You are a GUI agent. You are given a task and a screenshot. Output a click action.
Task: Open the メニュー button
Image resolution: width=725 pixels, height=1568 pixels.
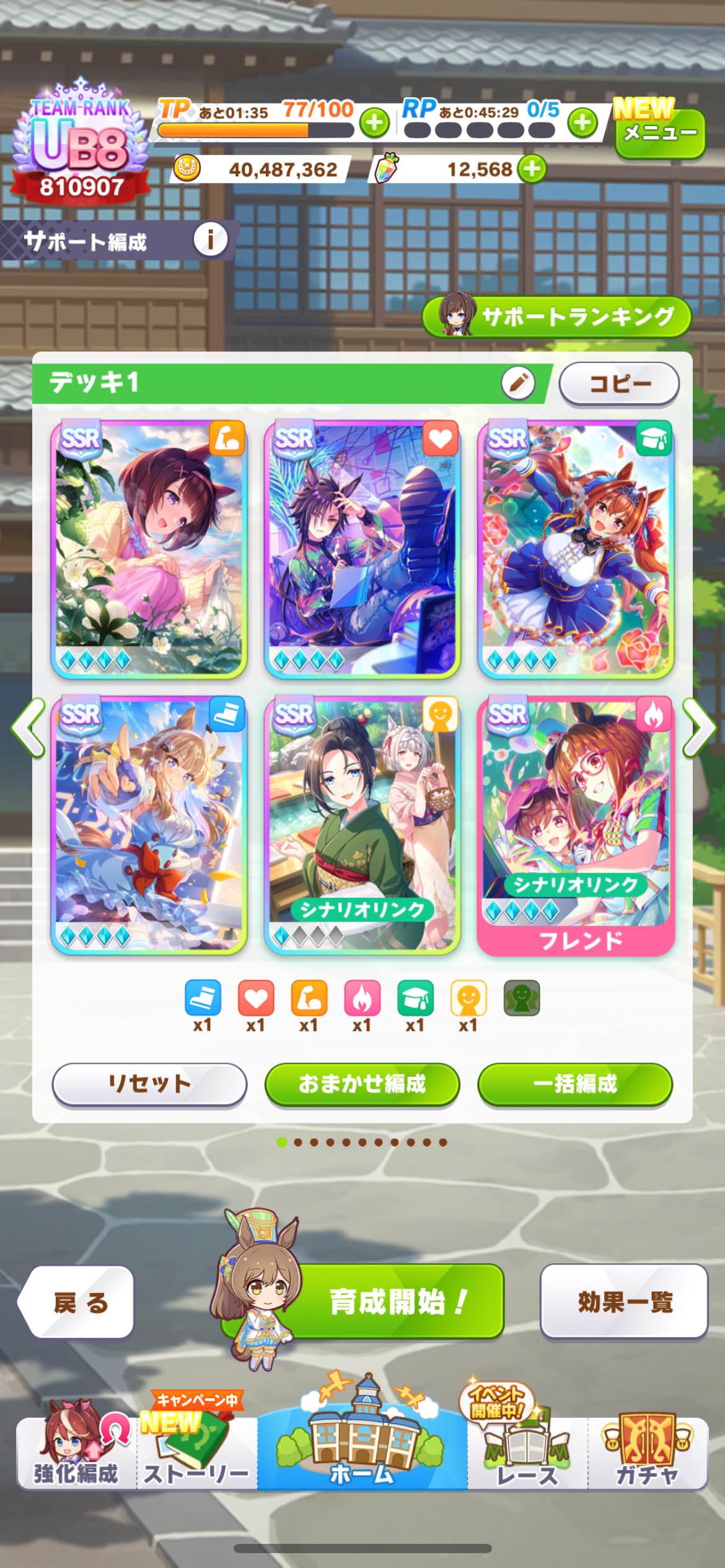coord(660,133)
